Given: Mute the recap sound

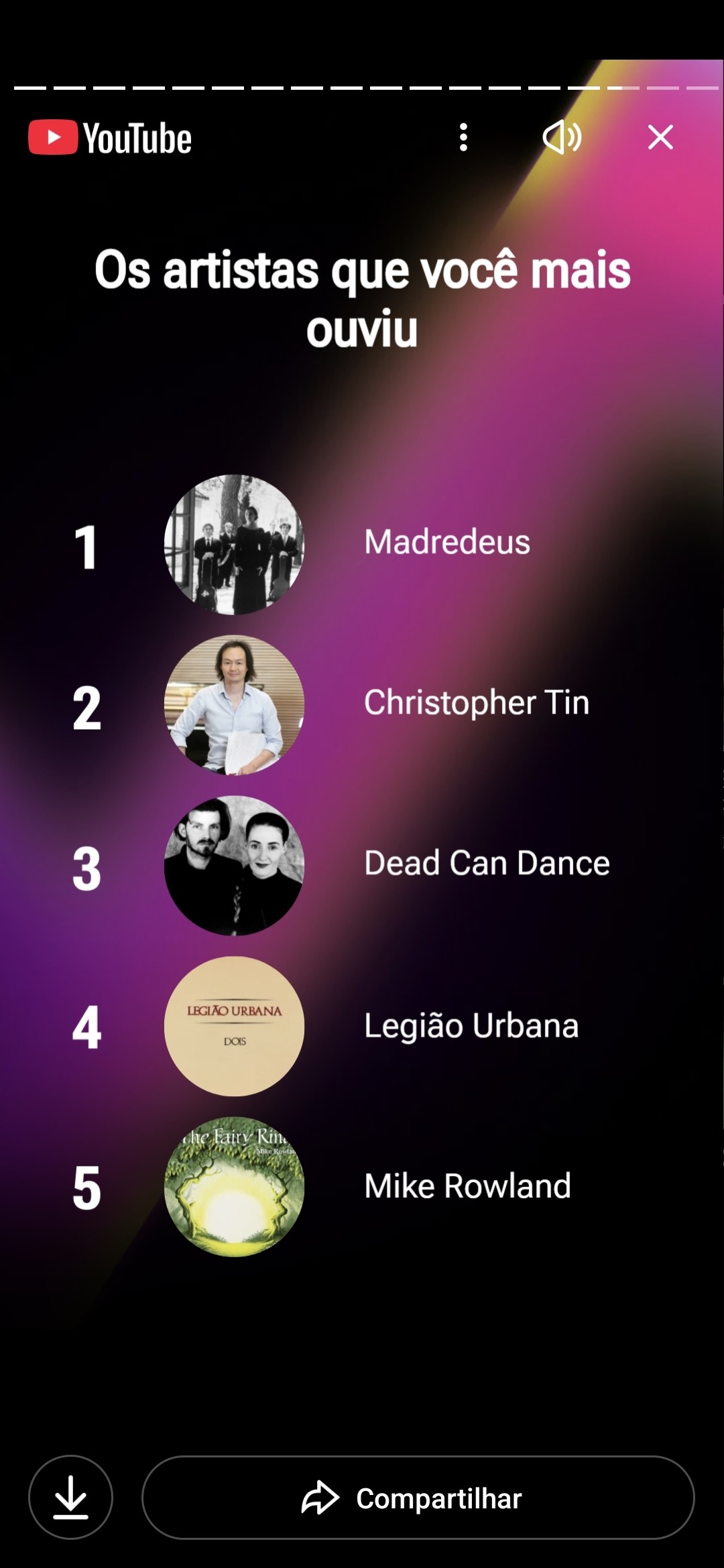Looking at the screenshot, I should pos(562,137).
